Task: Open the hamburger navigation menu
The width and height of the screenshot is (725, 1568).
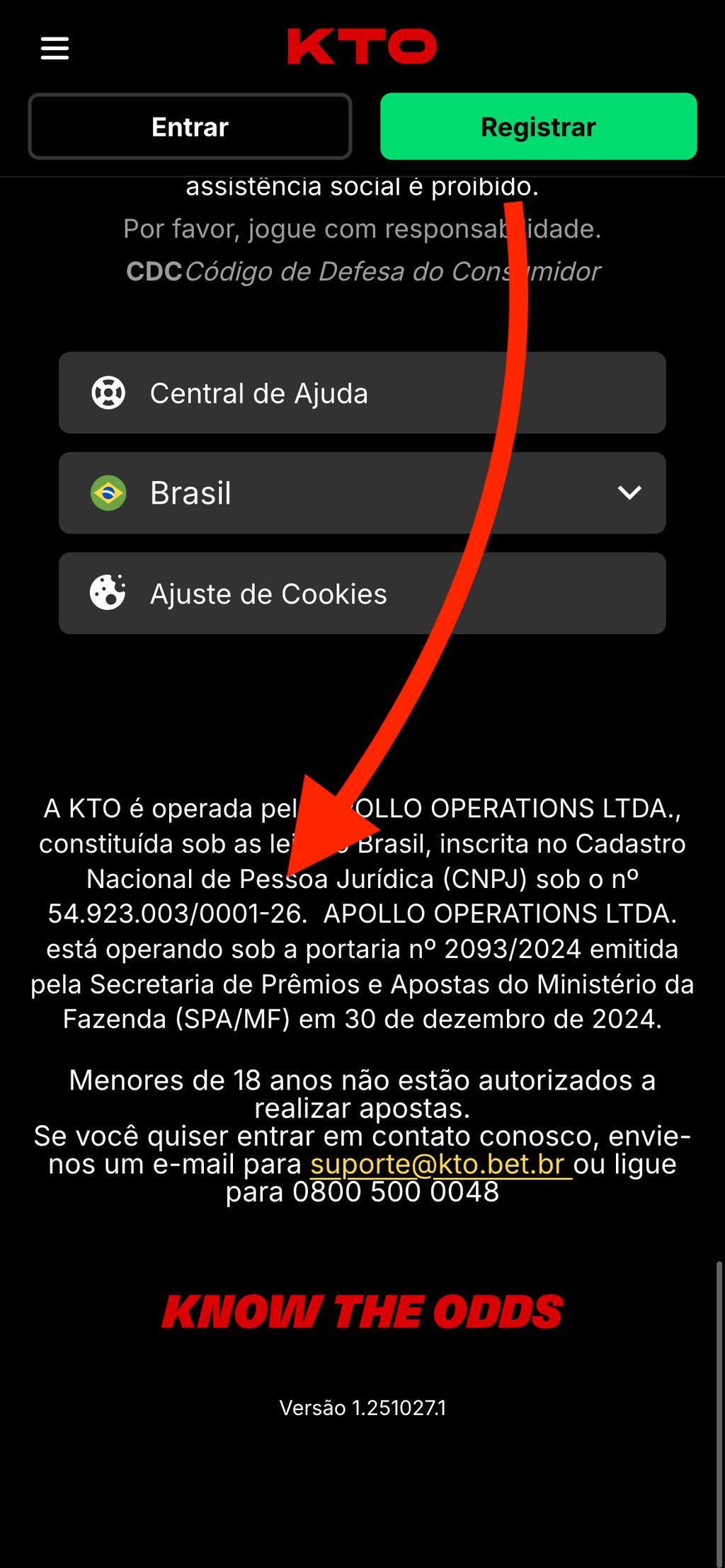Action: (54, 48)
